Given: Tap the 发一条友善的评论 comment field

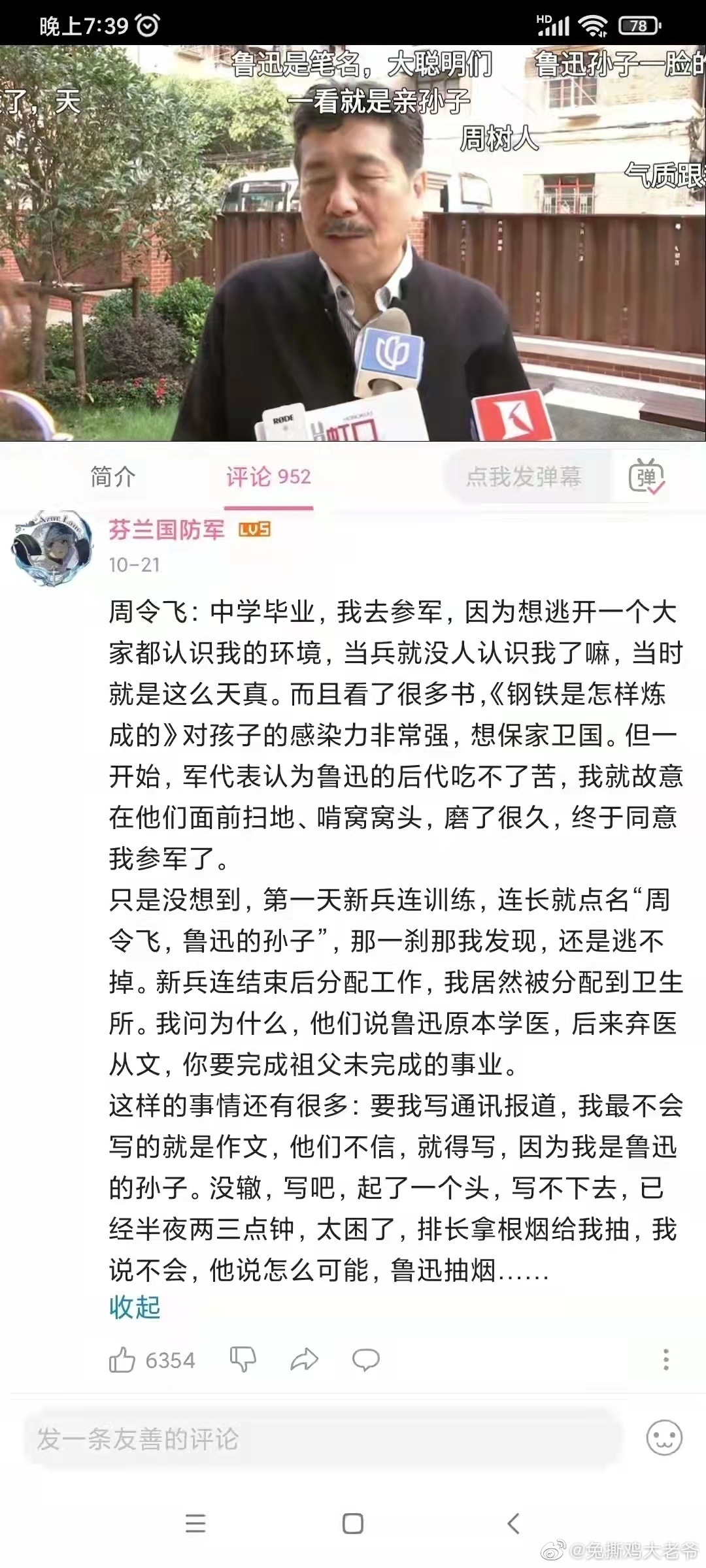Looking at the screenshot, I should pos(320,1439).
